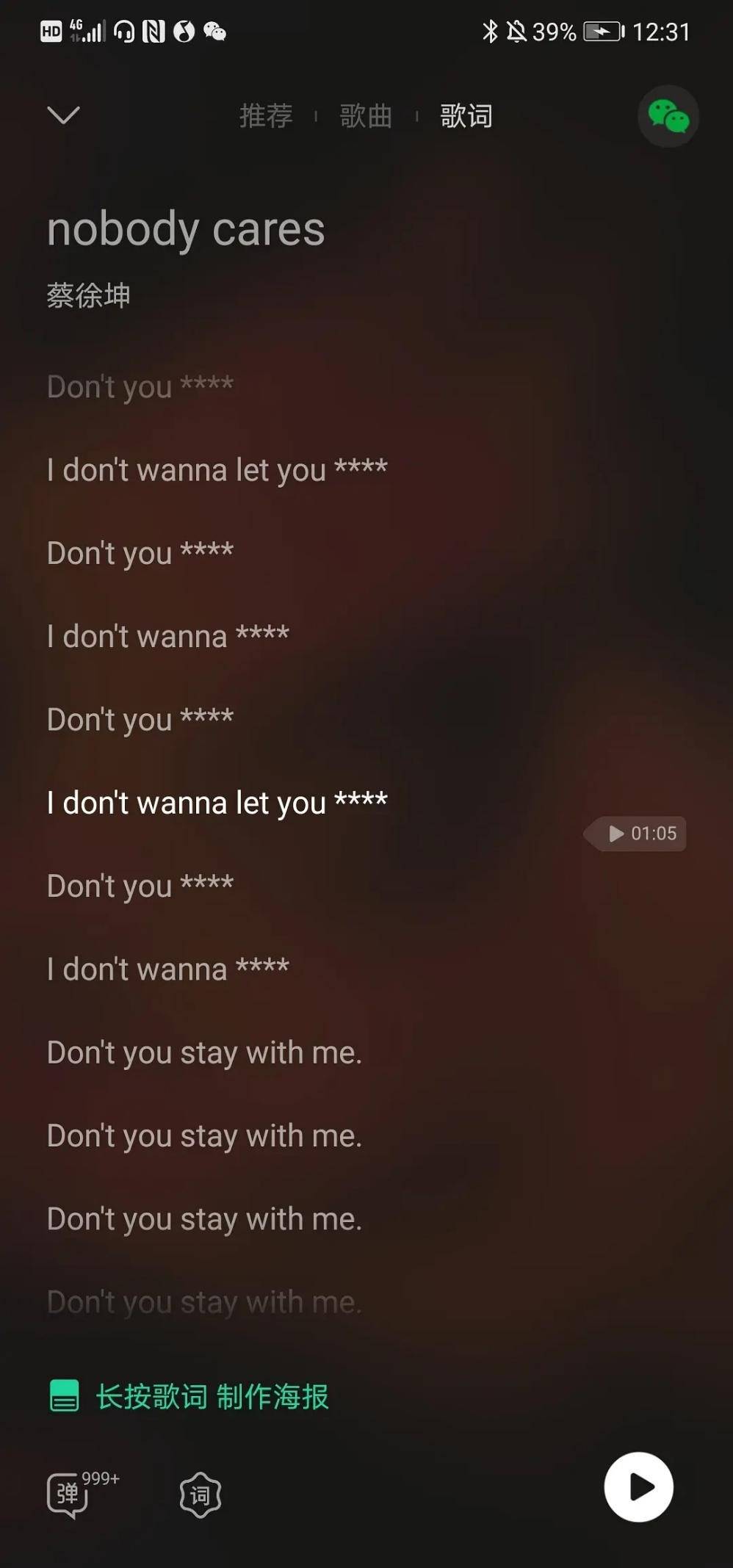Play the song with the round play button

638,1487
